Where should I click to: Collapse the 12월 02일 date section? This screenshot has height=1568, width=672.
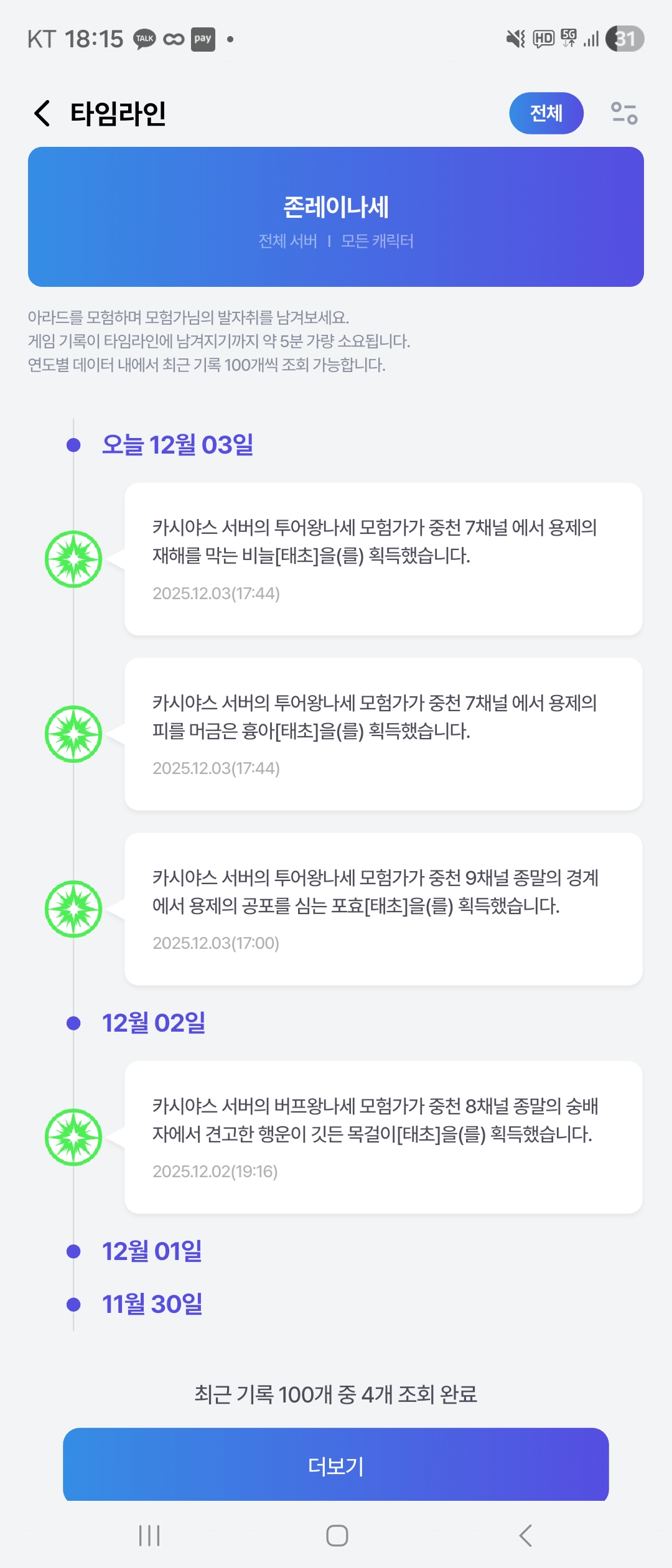point(153,1023)
